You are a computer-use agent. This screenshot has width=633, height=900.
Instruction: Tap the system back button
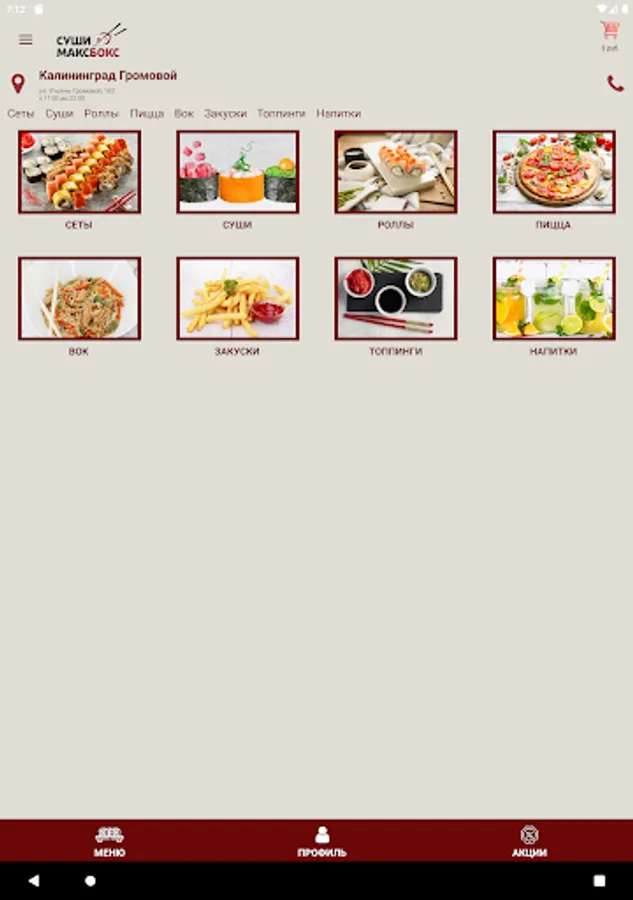pyautogui.click(x=34, y=881)
